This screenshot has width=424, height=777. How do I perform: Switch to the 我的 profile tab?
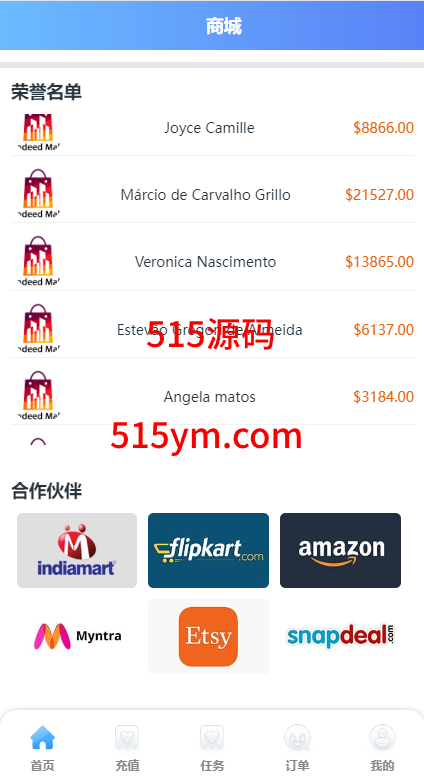point(382,747)
